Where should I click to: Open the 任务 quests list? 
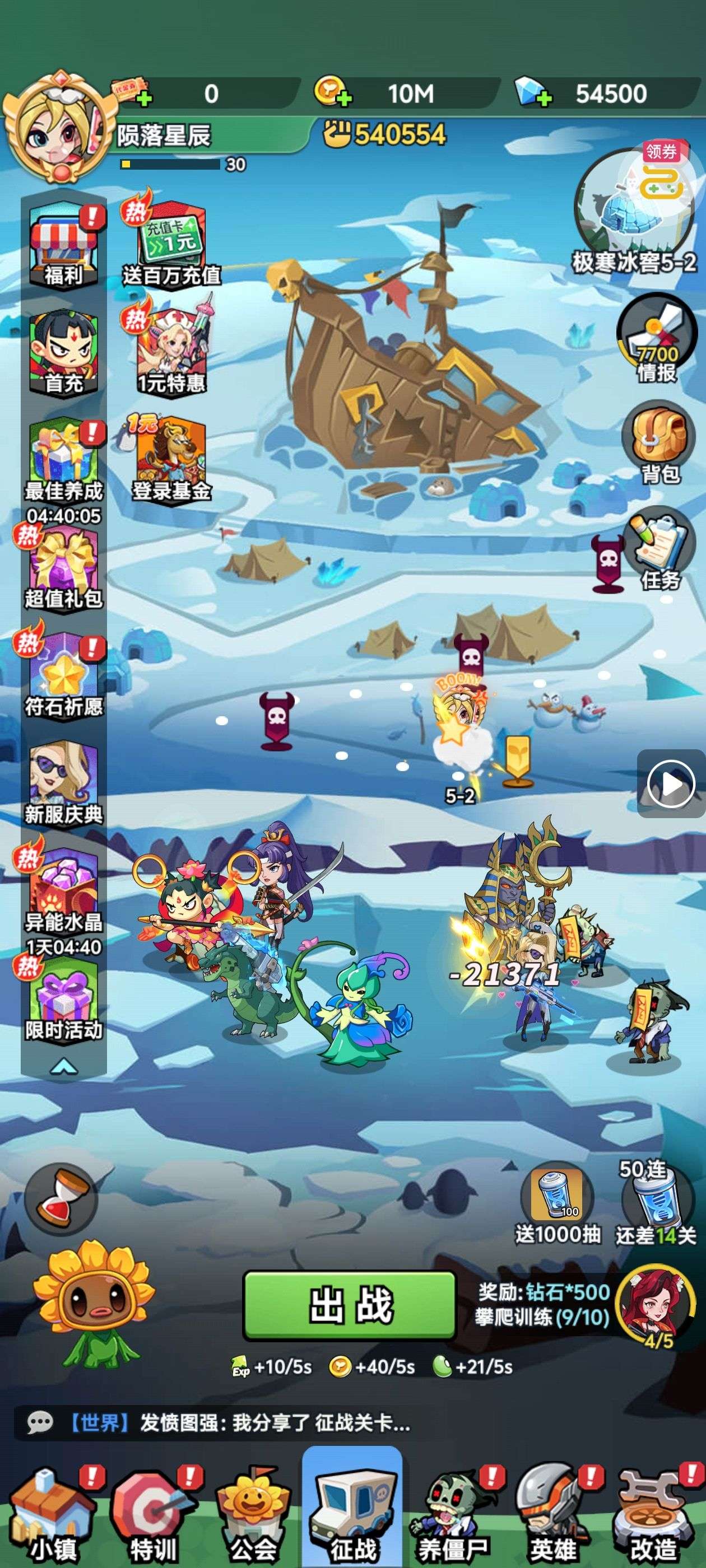click(x=659, y=547)
